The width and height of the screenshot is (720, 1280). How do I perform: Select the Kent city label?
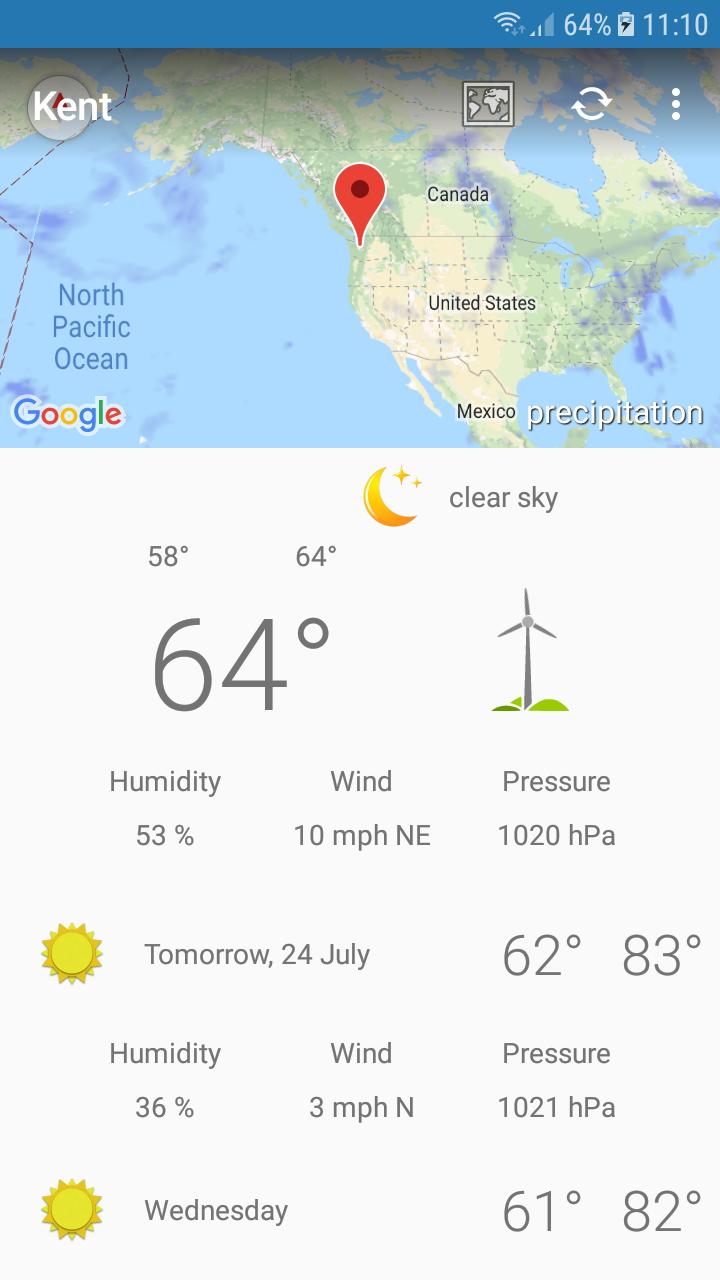tap(72, 104)
